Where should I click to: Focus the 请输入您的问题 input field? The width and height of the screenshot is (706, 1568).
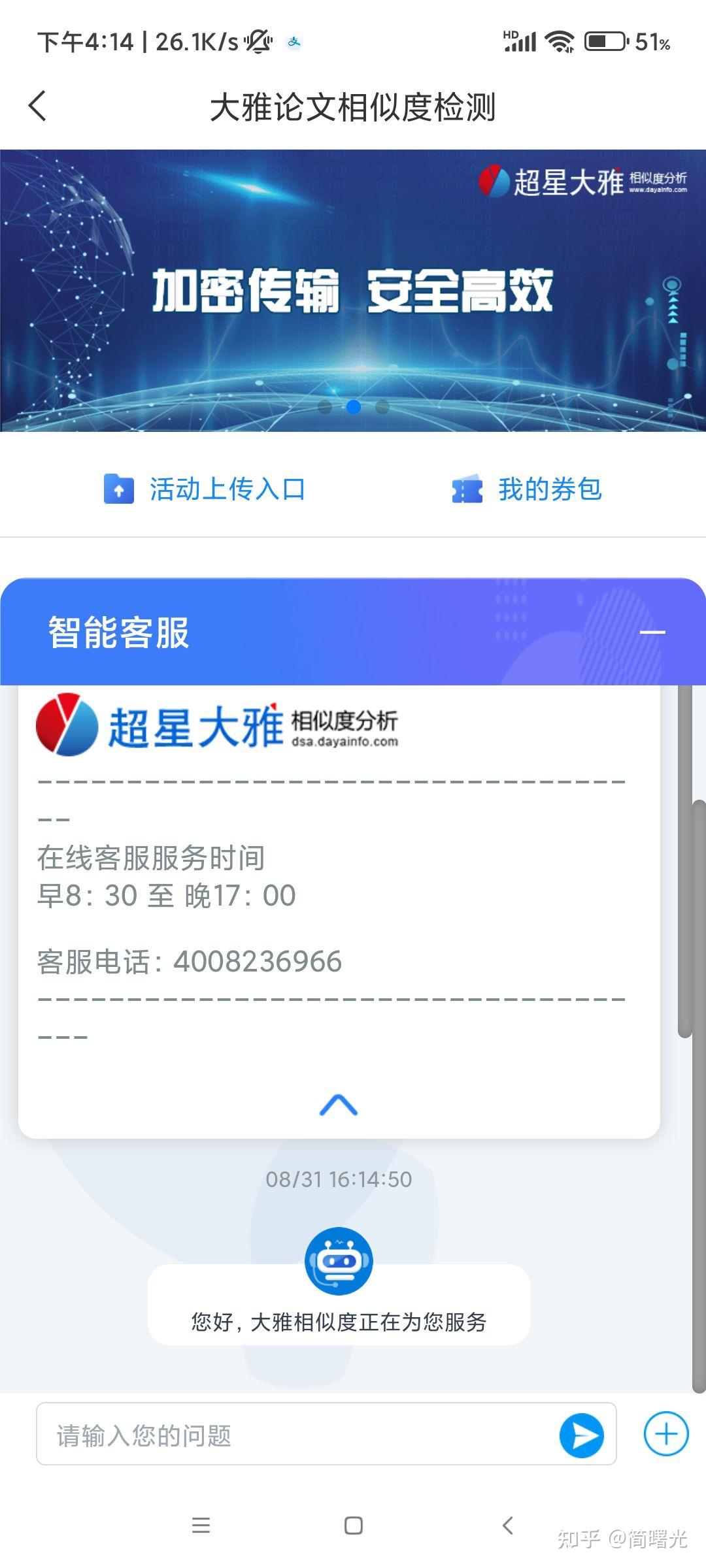(294, 1435)
